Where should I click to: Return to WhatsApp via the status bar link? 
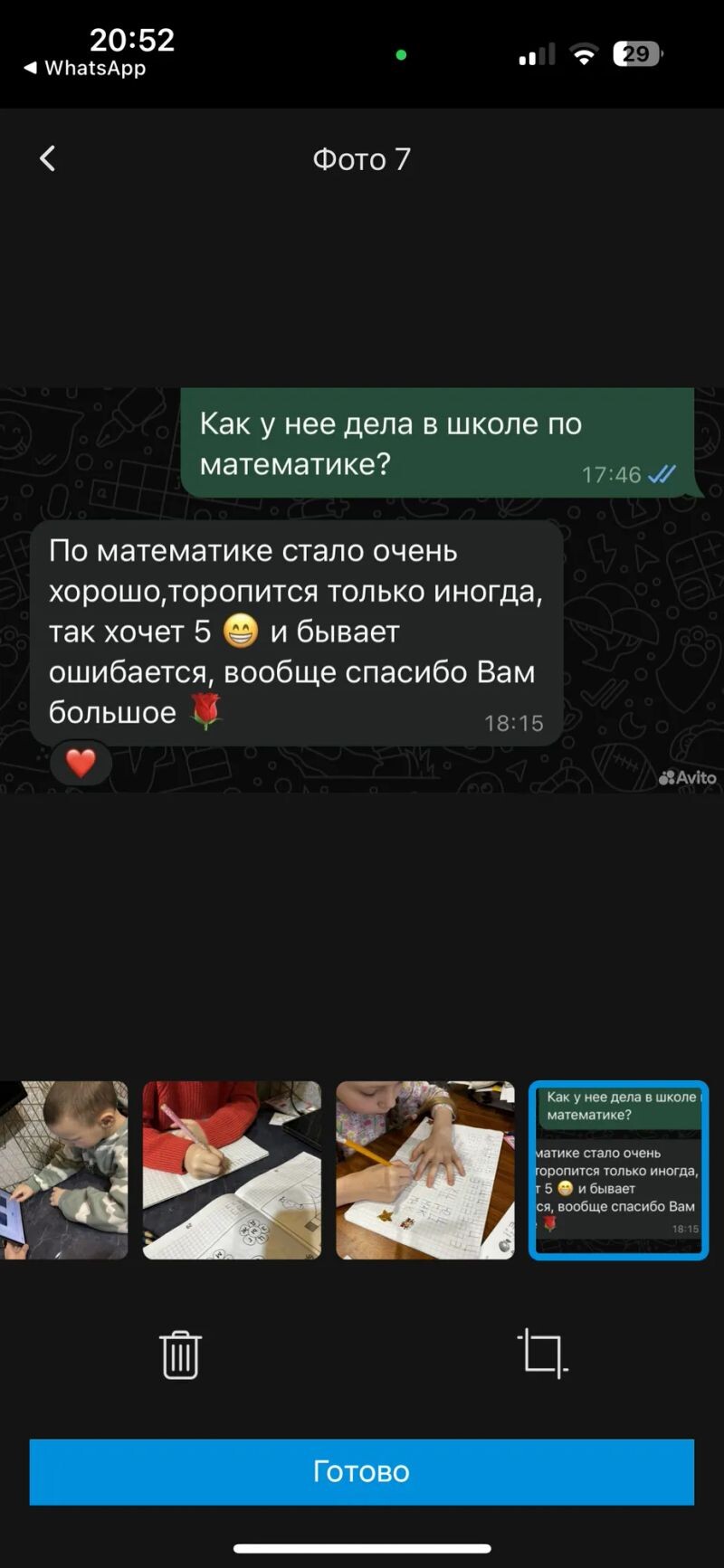tap(86, 68)
